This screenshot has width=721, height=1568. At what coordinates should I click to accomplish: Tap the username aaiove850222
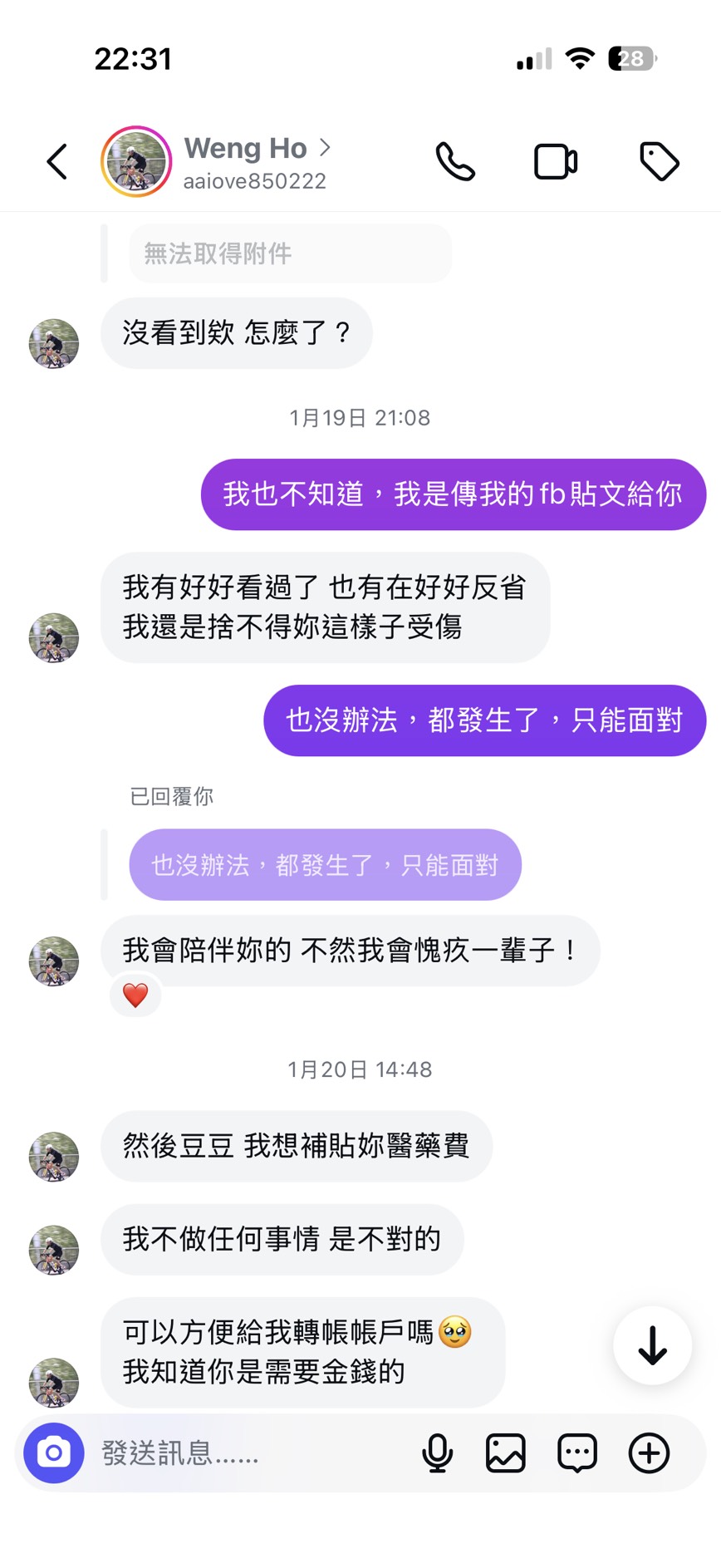point(254,180)
